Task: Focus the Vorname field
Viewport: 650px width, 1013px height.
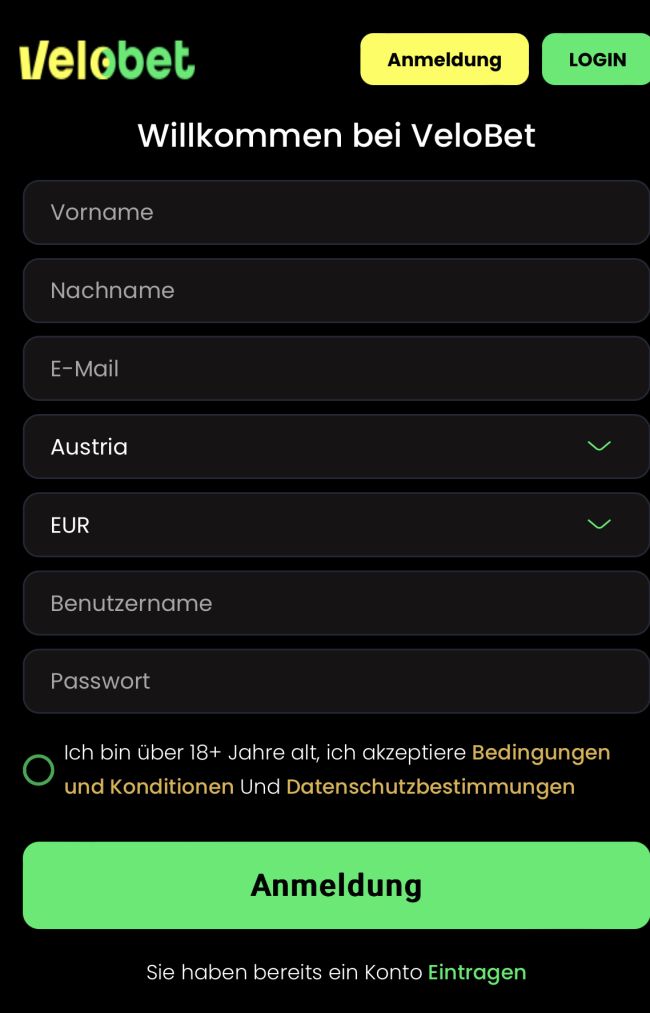Action: [336, 212]
